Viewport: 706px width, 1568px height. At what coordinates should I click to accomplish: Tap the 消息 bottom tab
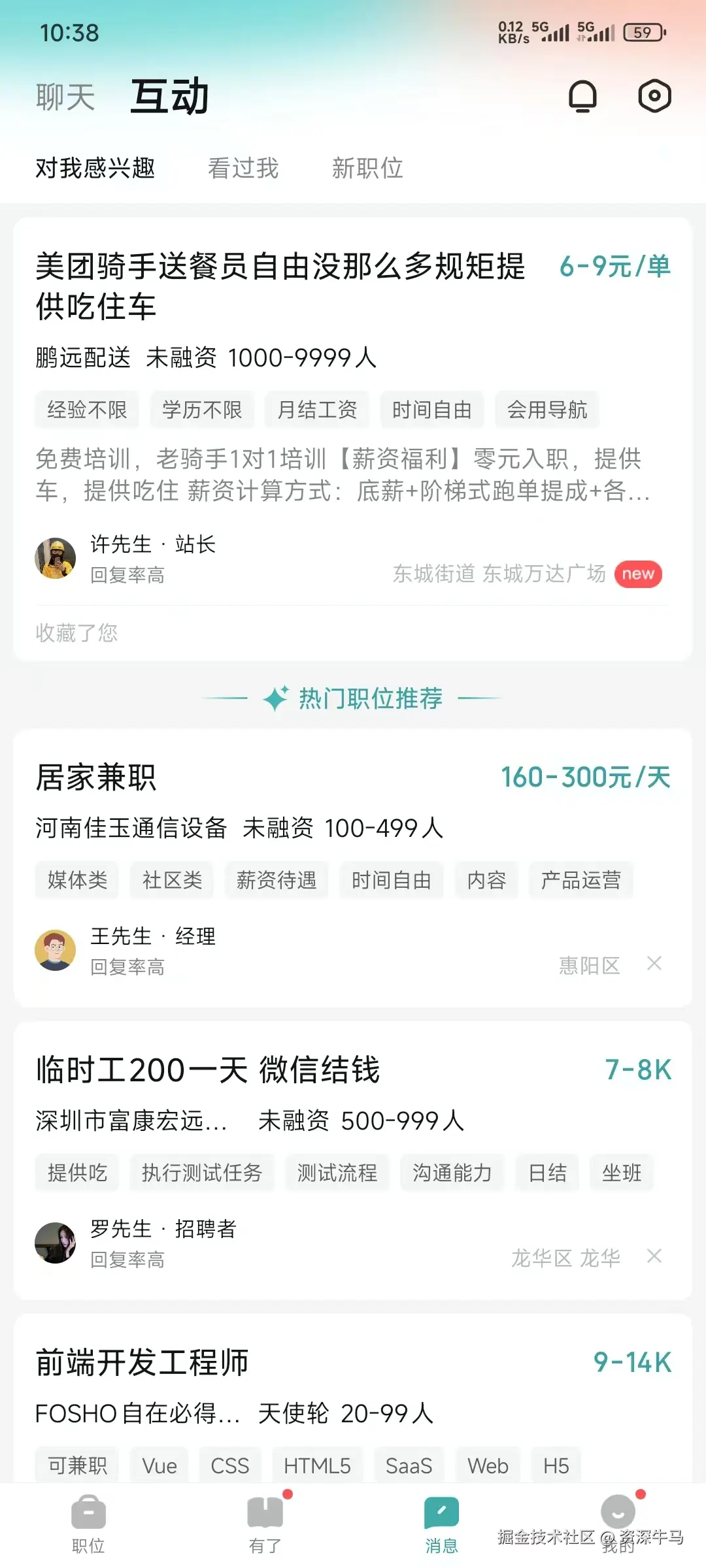[x=441, y=1524]
